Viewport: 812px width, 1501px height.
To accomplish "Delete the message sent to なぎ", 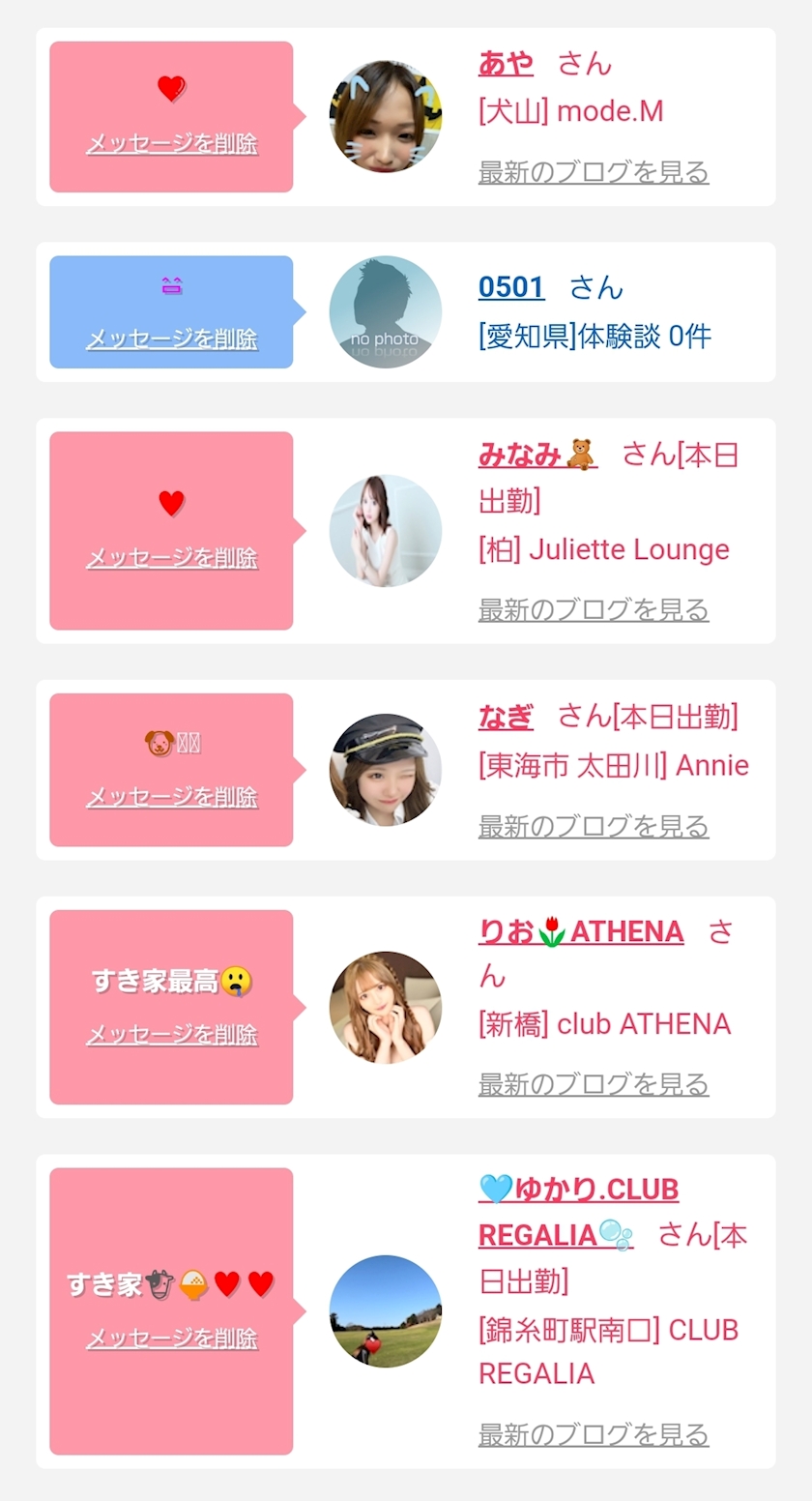I will [172, 797].
